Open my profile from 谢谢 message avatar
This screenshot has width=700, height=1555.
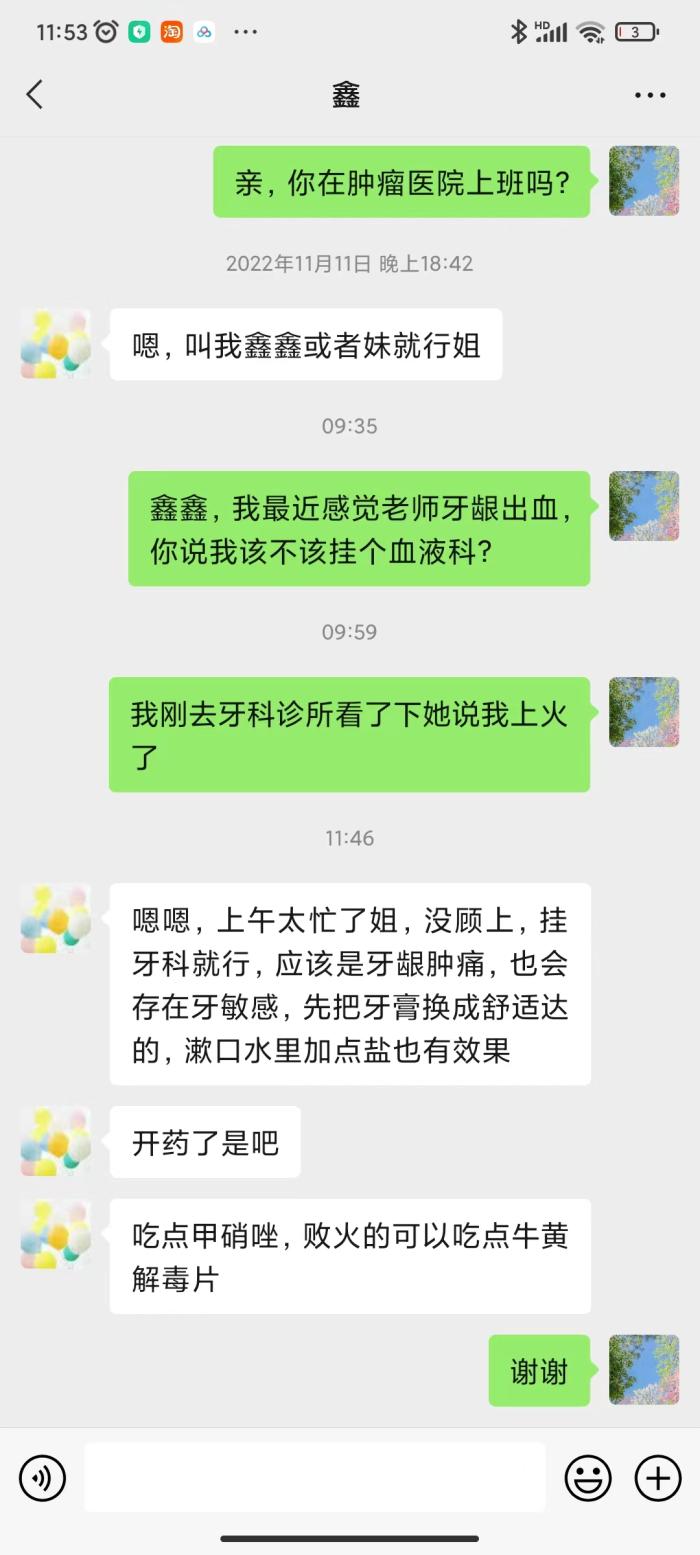[x=644, y=1369]
